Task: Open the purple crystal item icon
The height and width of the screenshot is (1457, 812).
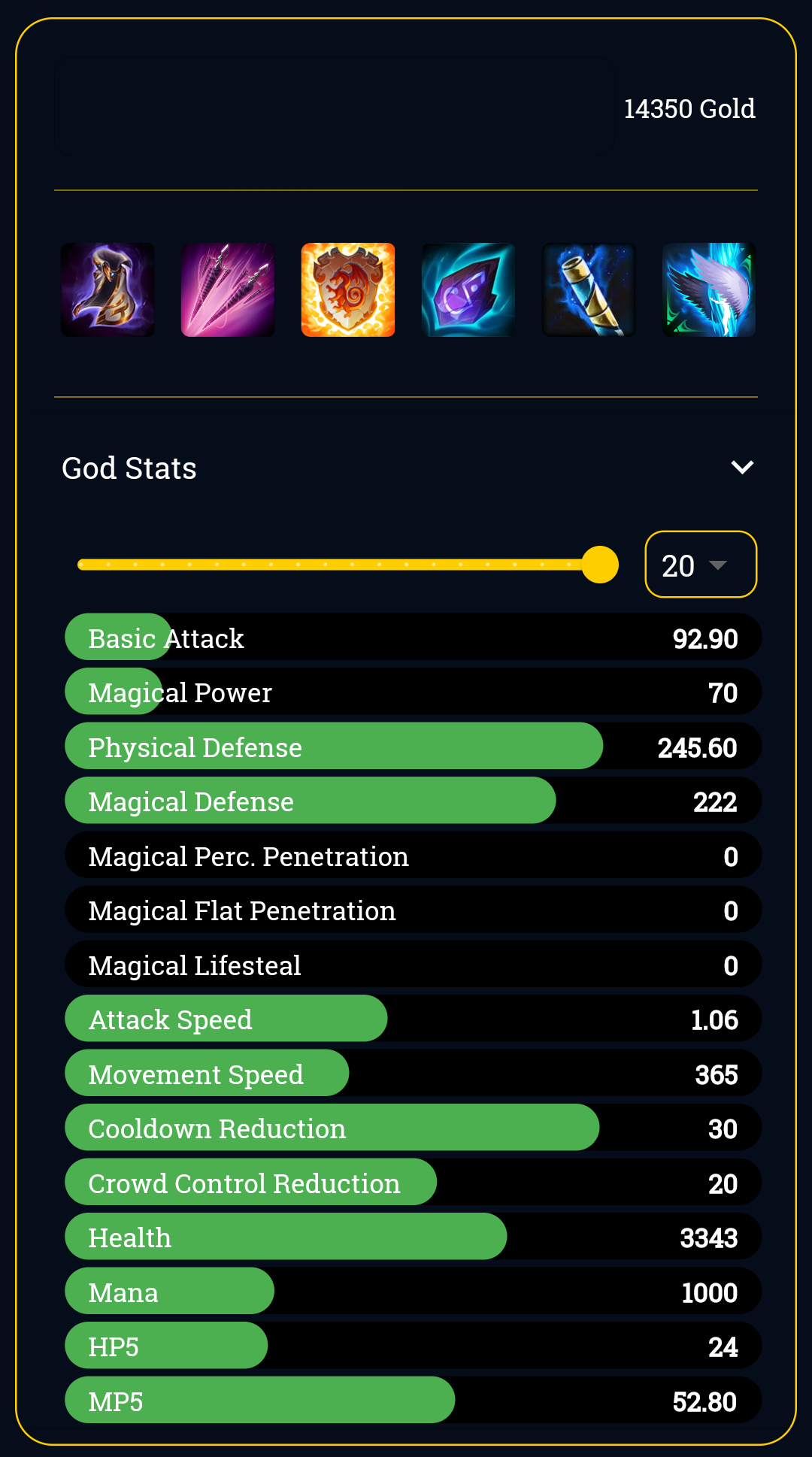Action: pyautogui.click(x=468, y=290)
